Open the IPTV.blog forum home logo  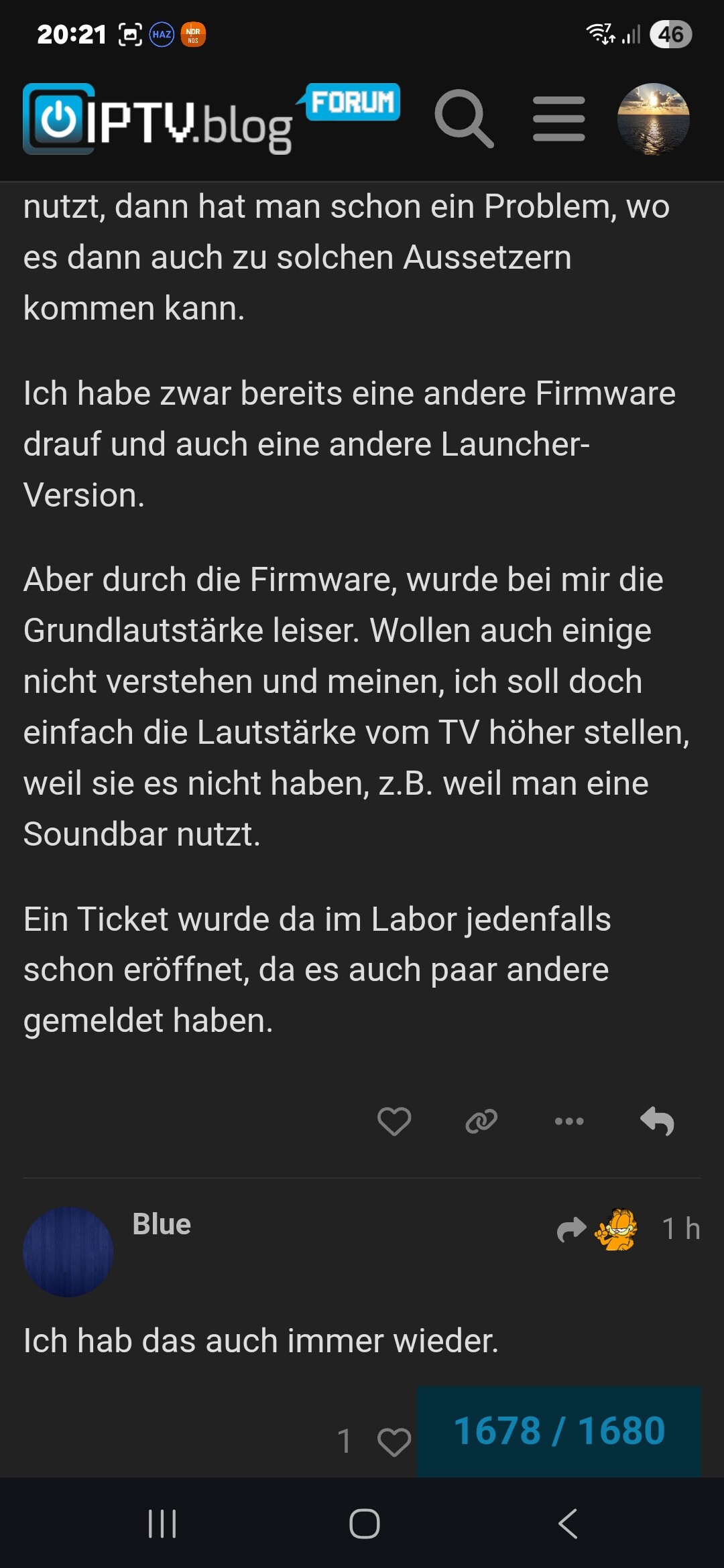point(158,119)
